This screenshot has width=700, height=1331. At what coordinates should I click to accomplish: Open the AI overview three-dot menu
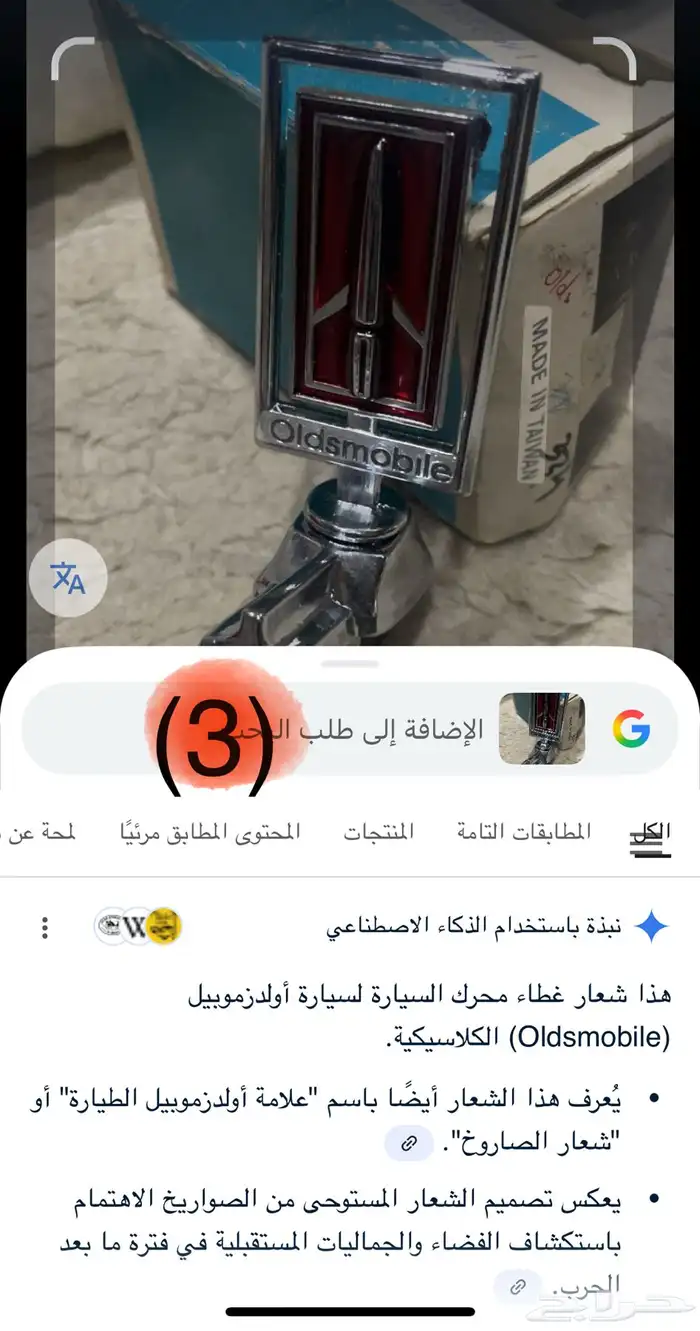pos(44,928)
